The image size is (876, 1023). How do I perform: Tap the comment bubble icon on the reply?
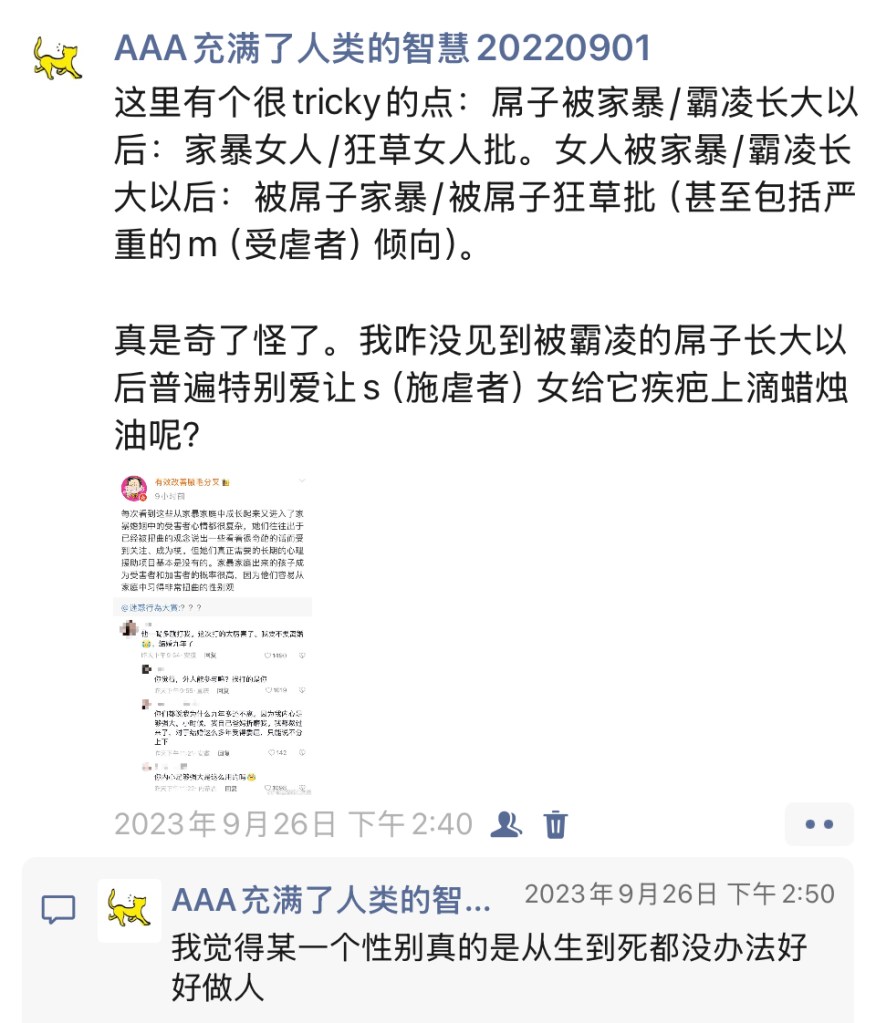58,909
